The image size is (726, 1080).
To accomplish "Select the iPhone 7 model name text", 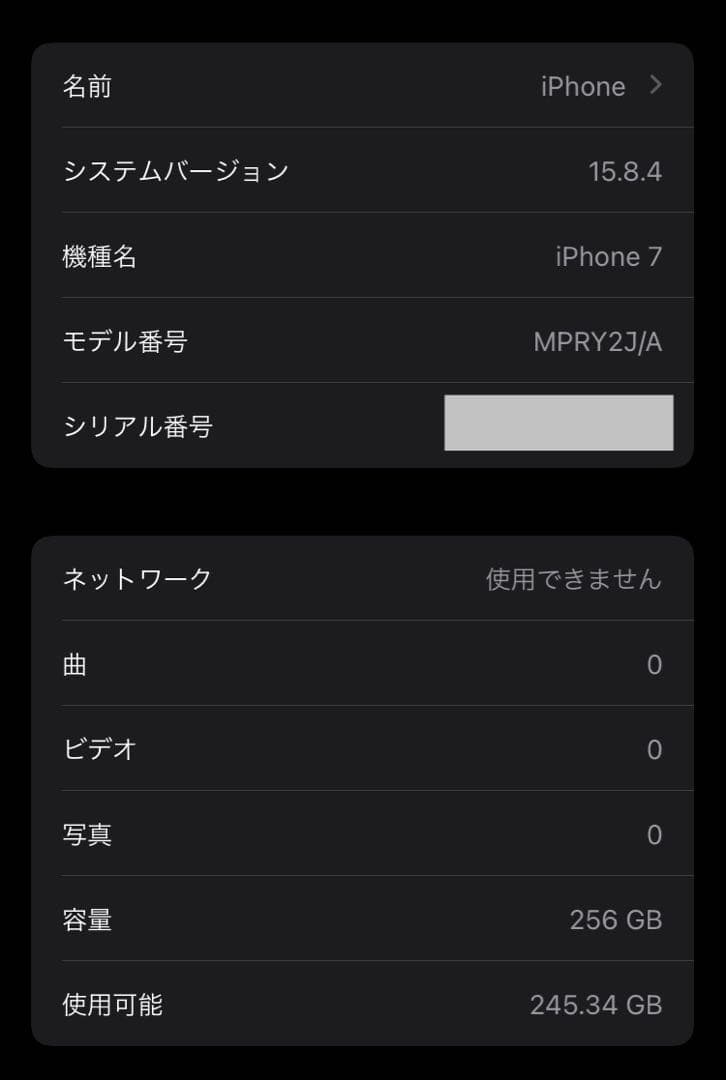I will point(608,256).
